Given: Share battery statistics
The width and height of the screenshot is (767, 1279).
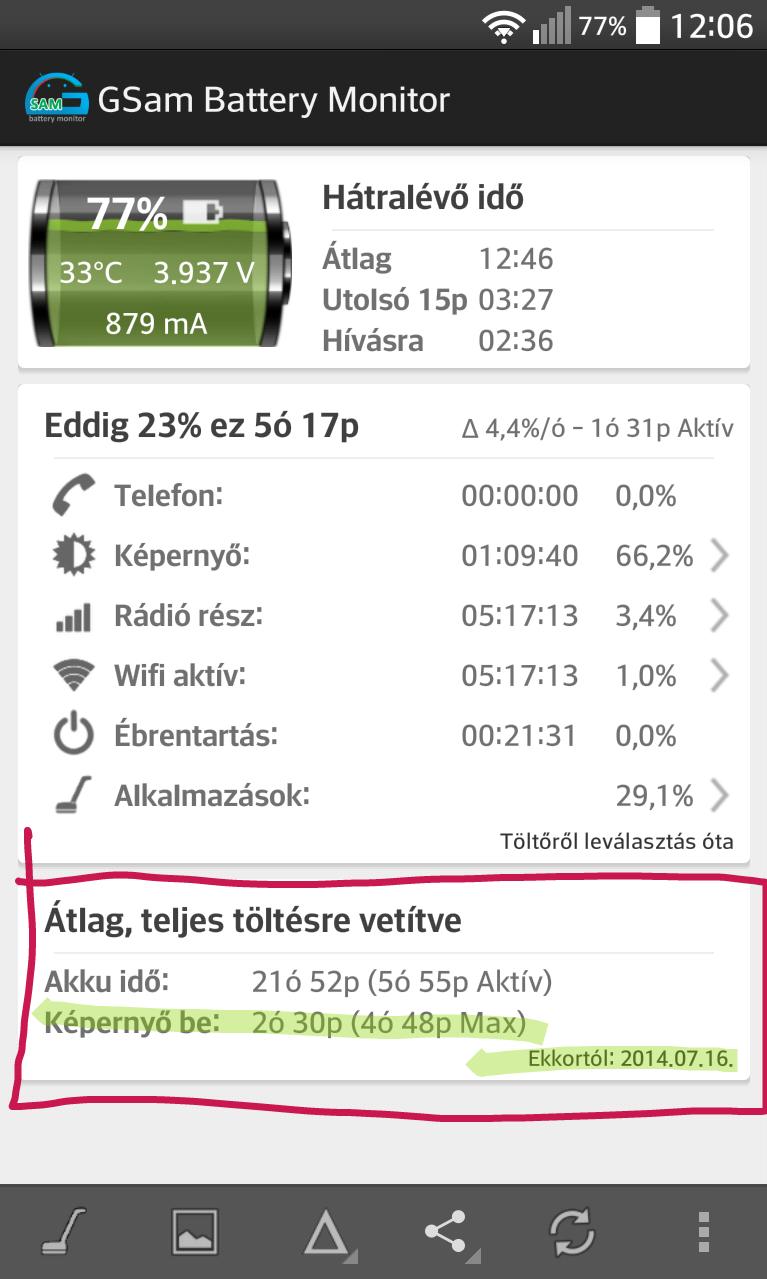Looking at the screenshot, I should pyautogui.click(x=448, y=1231).
